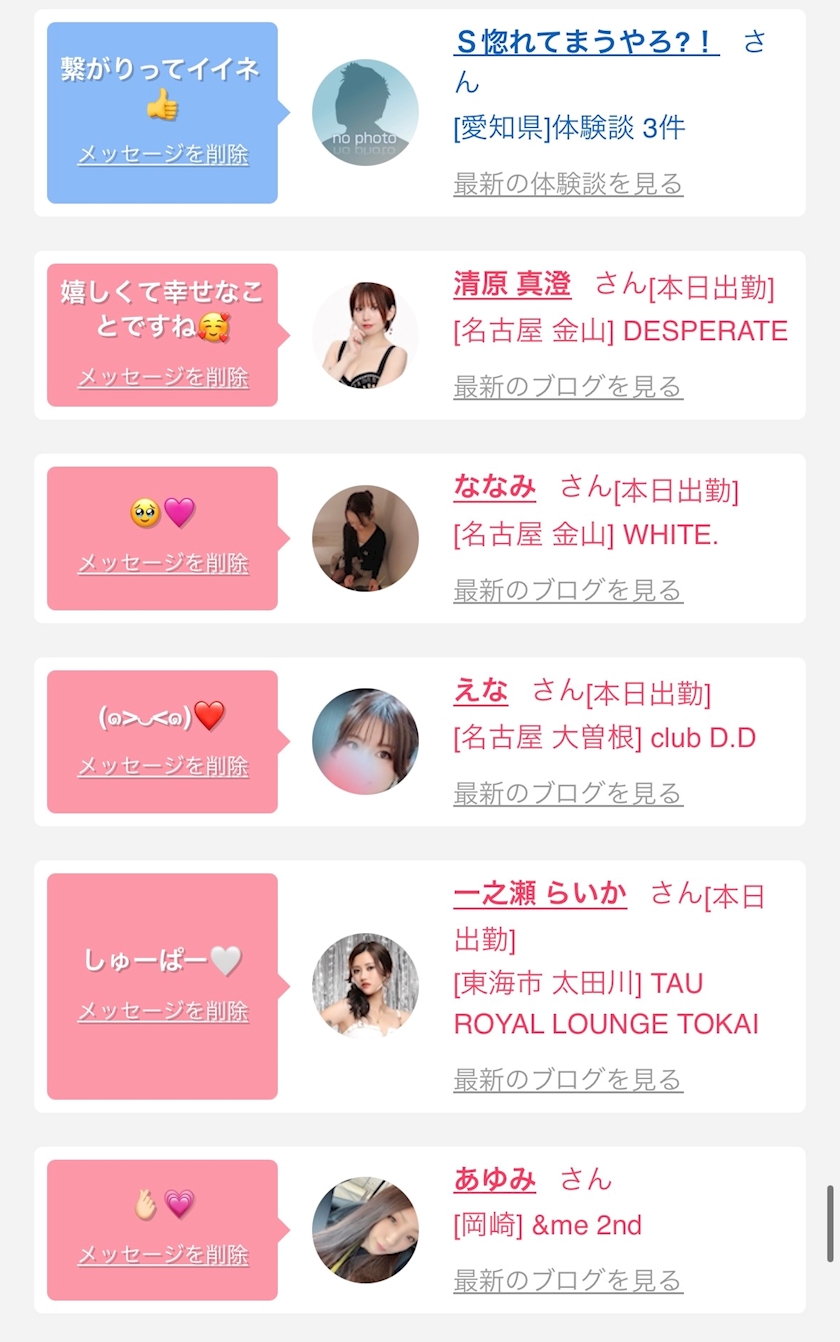The image size is (840, 1342).
Task: View えな's latest blog
Action: tap(568, 793)
